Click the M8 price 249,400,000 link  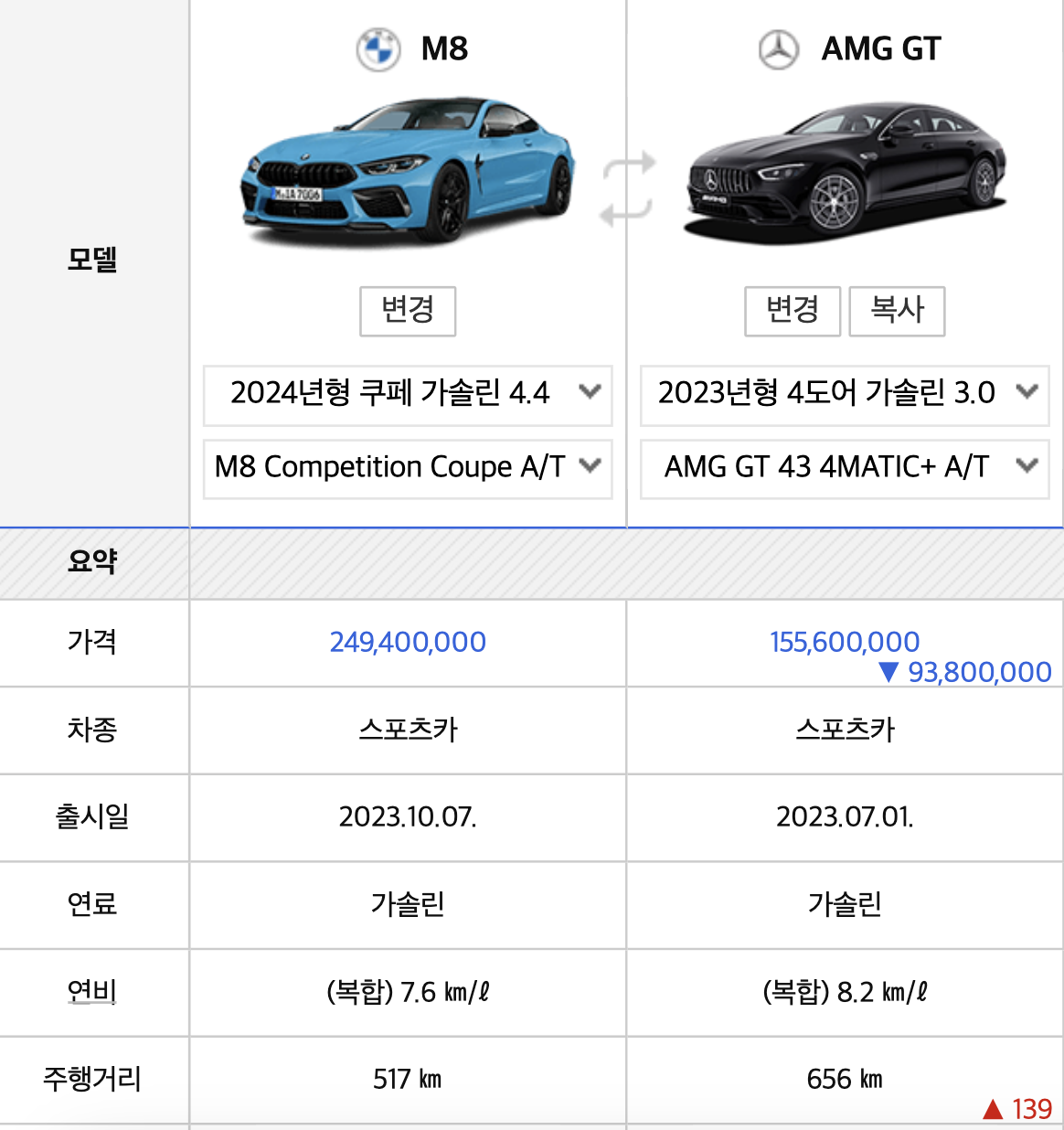[407, 643]
